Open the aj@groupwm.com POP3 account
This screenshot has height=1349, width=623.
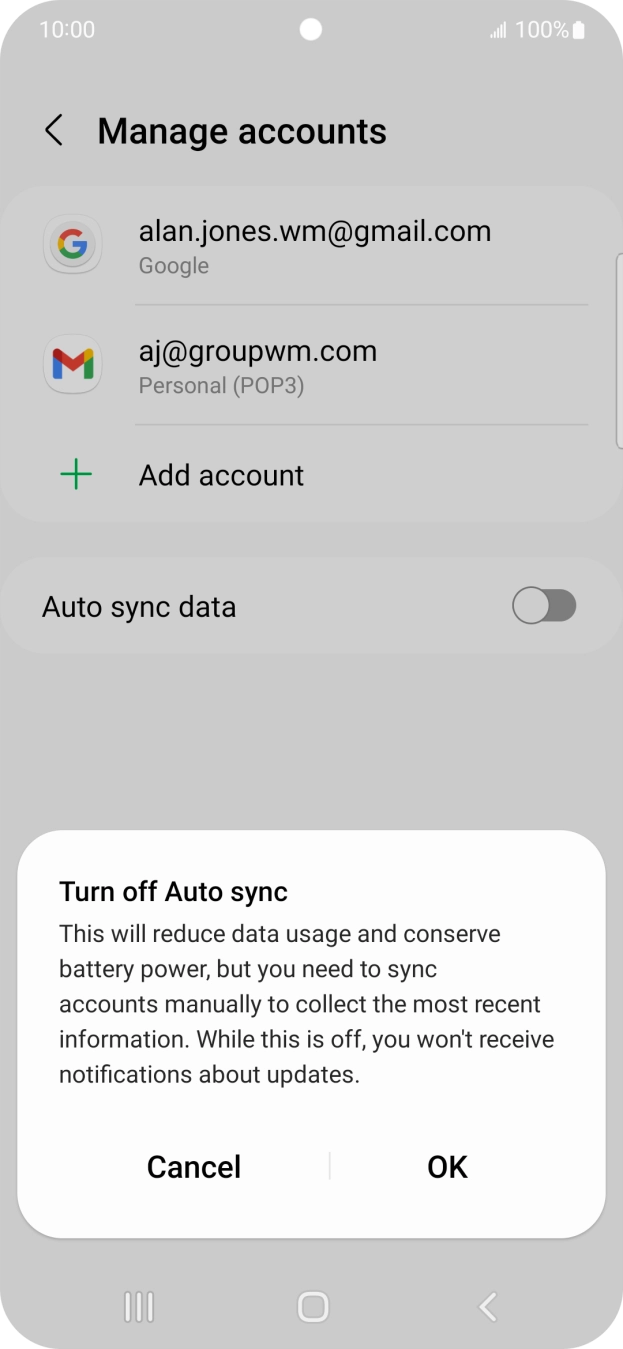pos(314,366)
